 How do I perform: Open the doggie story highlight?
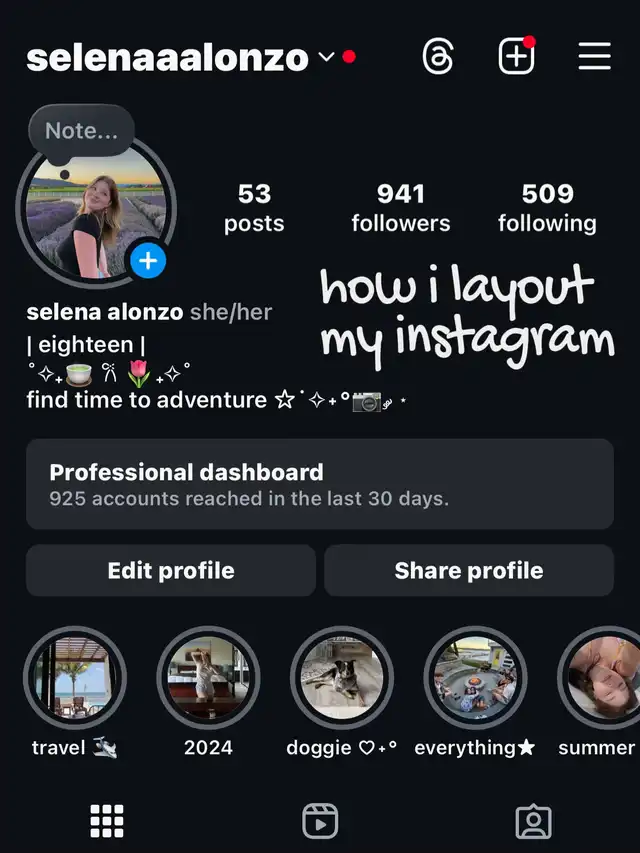click(x=341, y=677)
